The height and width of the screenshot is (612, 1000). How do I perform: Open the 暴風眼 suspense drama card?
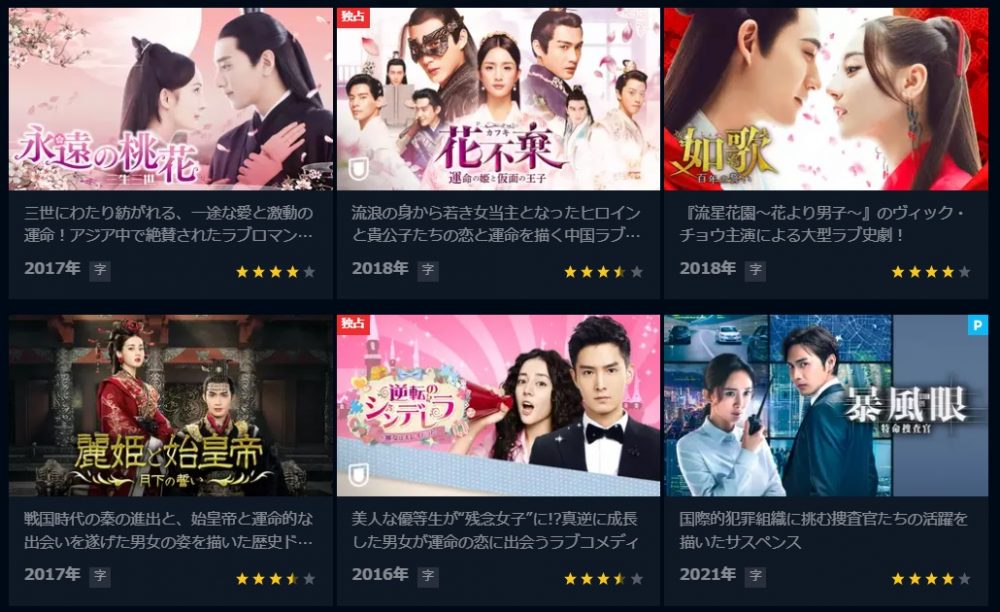tap(826, 406)
